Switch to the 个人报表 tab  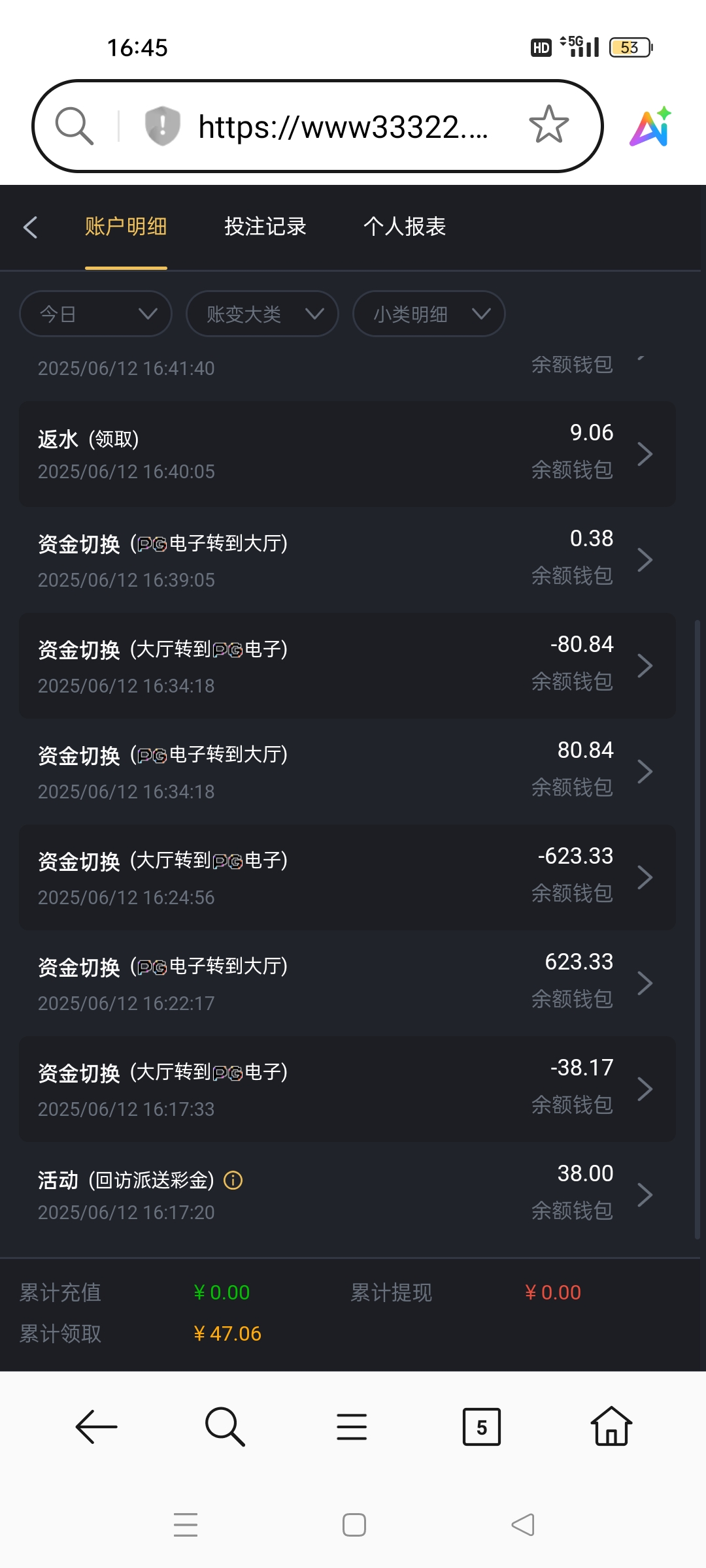tap(405, 227)
